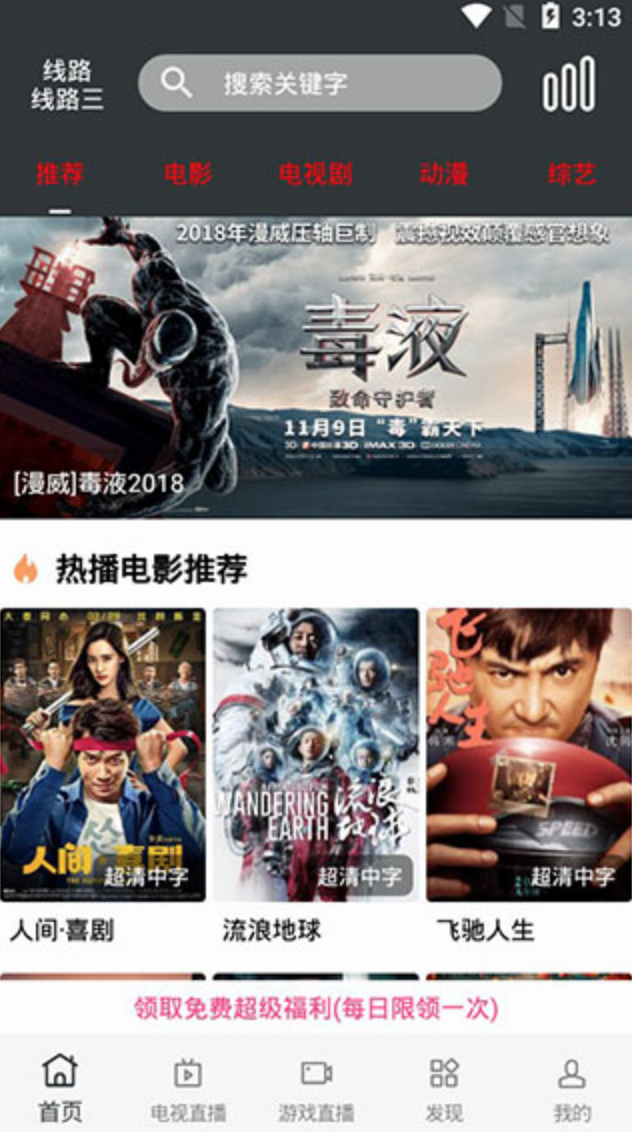Switch to the 电视剧 tab
The image size is (632, 1132).
pyautogui.click(x=315, y=174)
